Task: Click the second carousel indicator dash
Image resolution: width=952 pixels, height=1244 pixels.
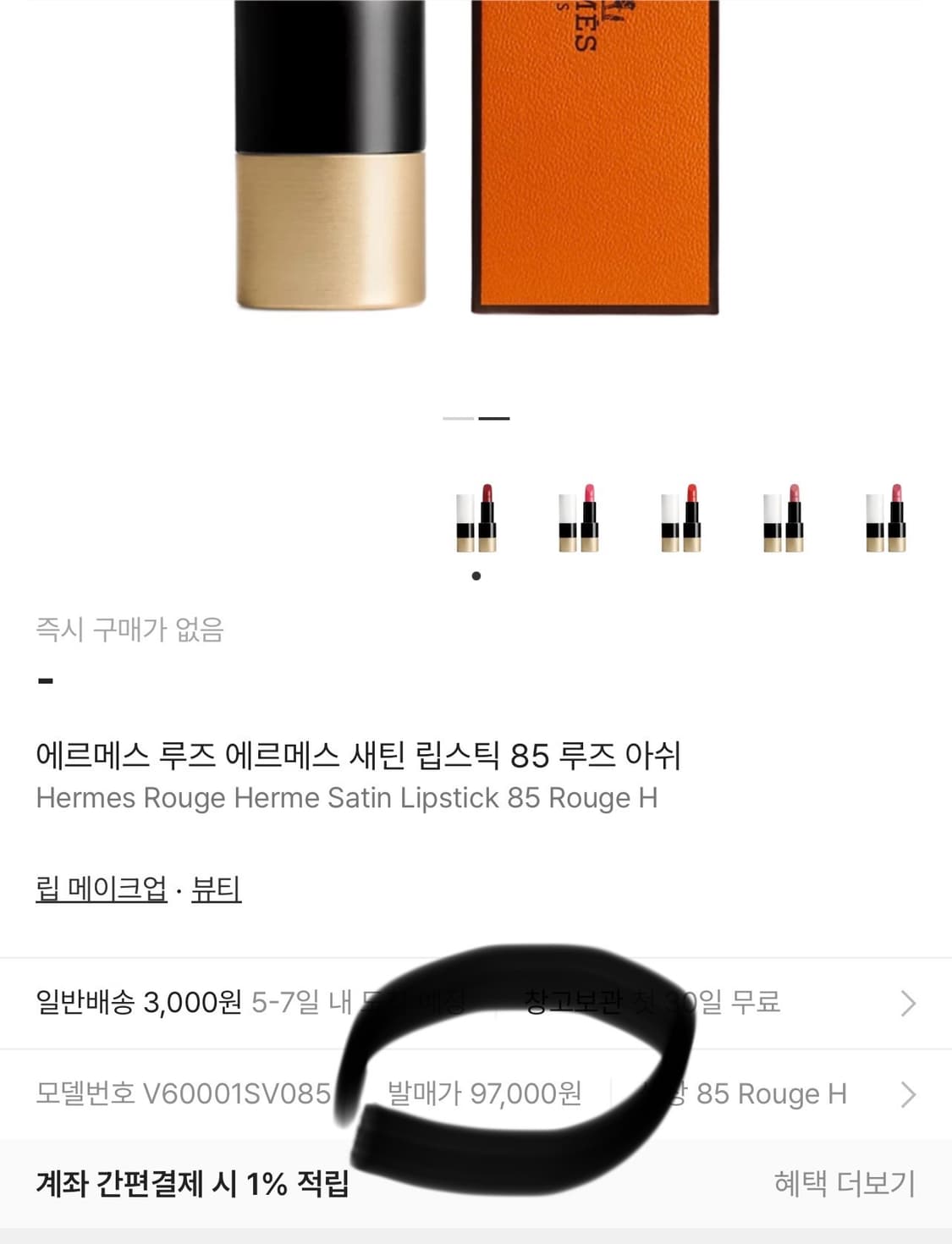Action: click(x=496, y=418)
